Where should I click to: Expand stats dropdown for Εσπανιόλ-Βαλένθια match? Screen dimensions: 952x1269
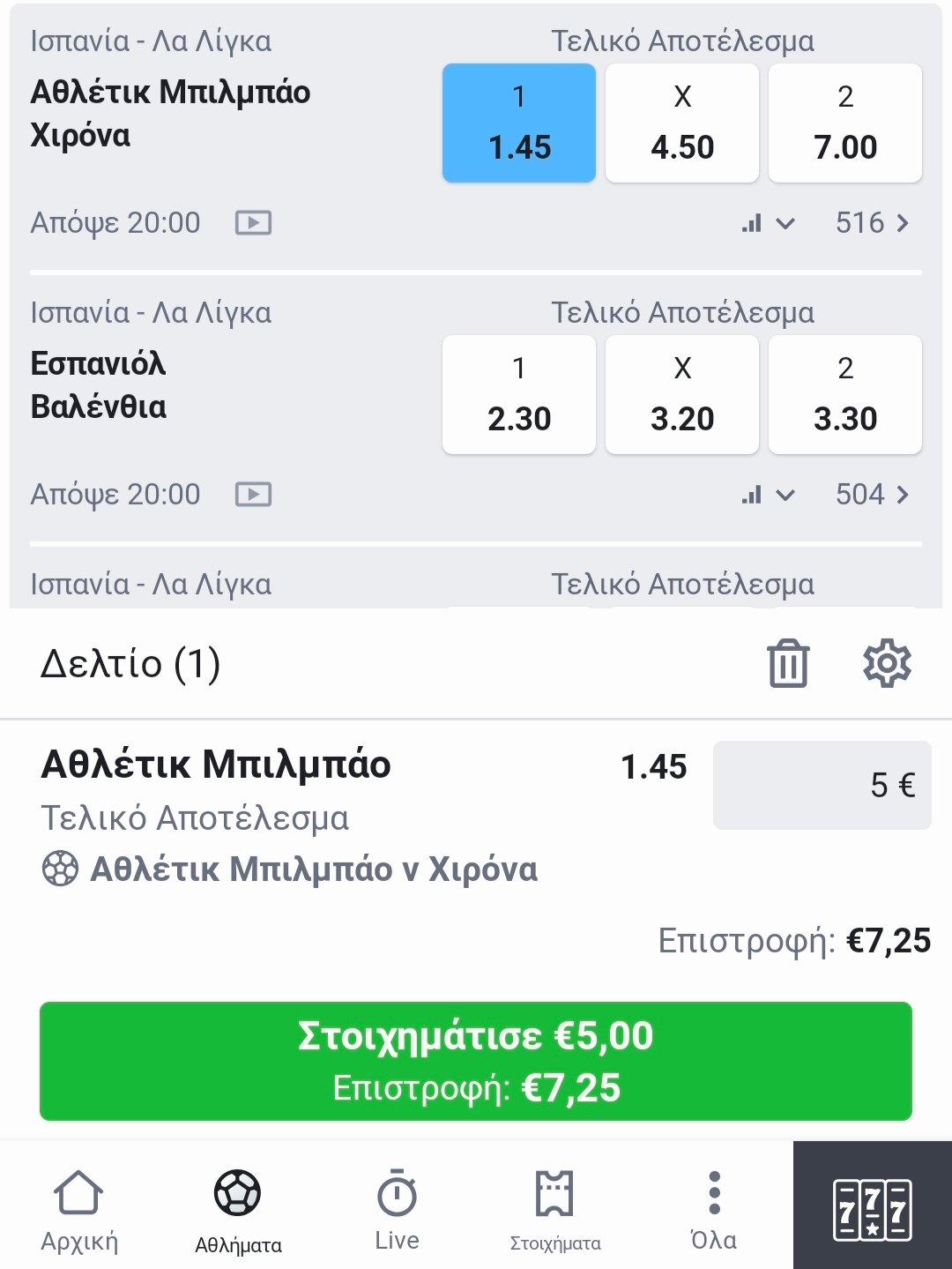click(769, 495)
